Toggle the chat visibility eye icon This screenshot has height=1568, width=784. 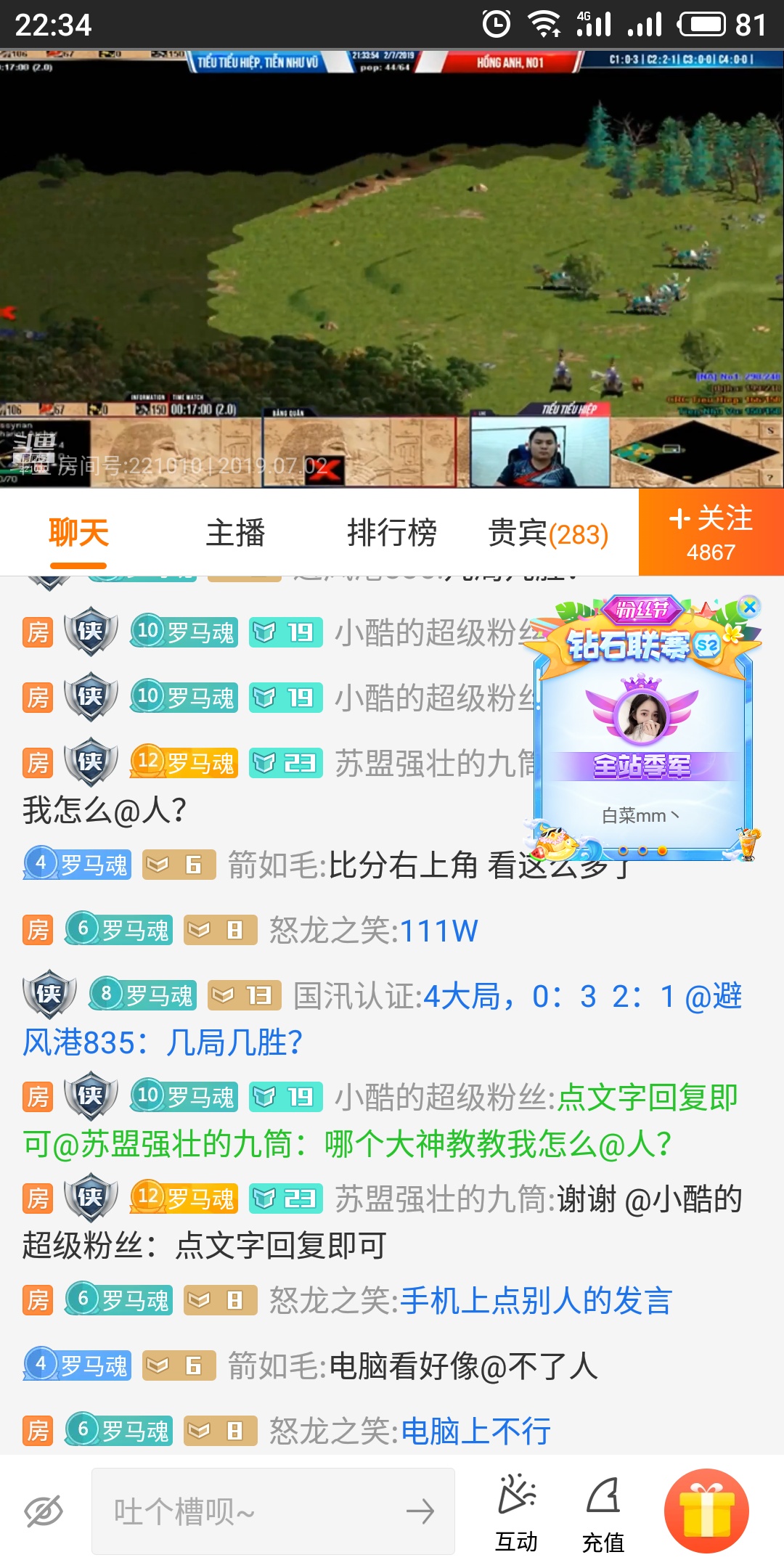[x=44, y=1511]
